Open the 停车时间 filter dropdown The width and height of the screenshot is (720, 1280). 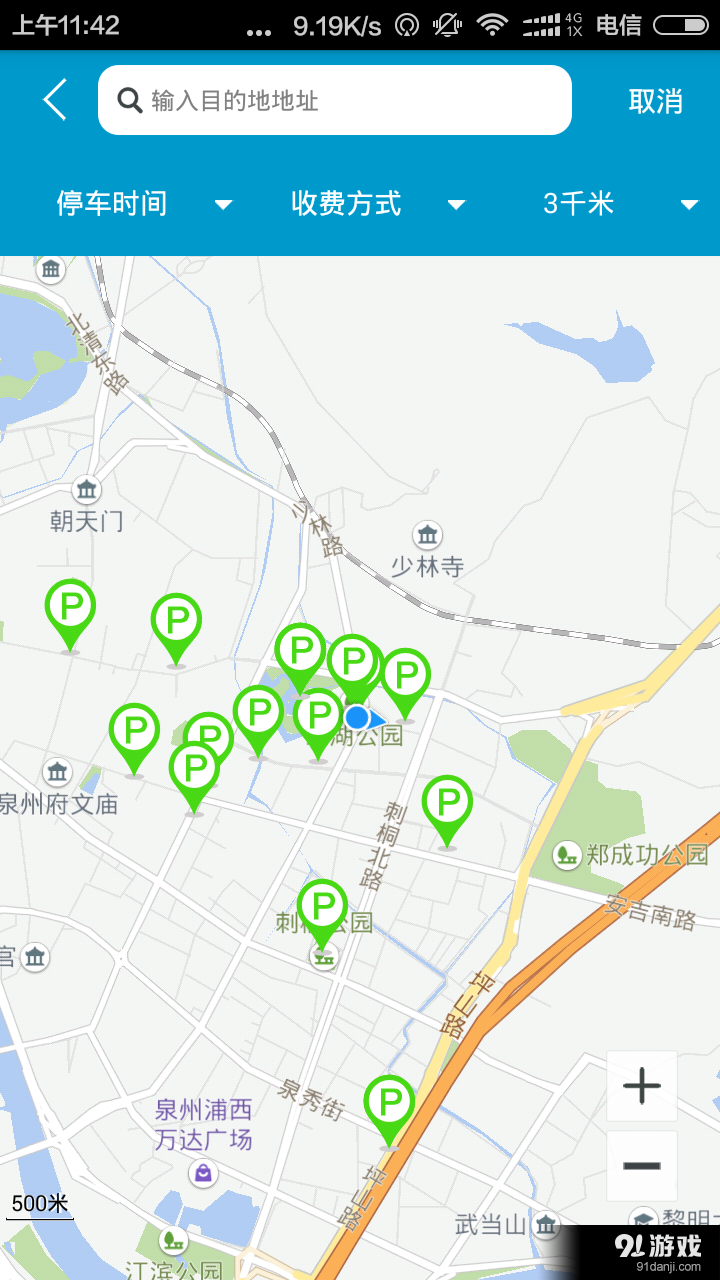point(141,203)
